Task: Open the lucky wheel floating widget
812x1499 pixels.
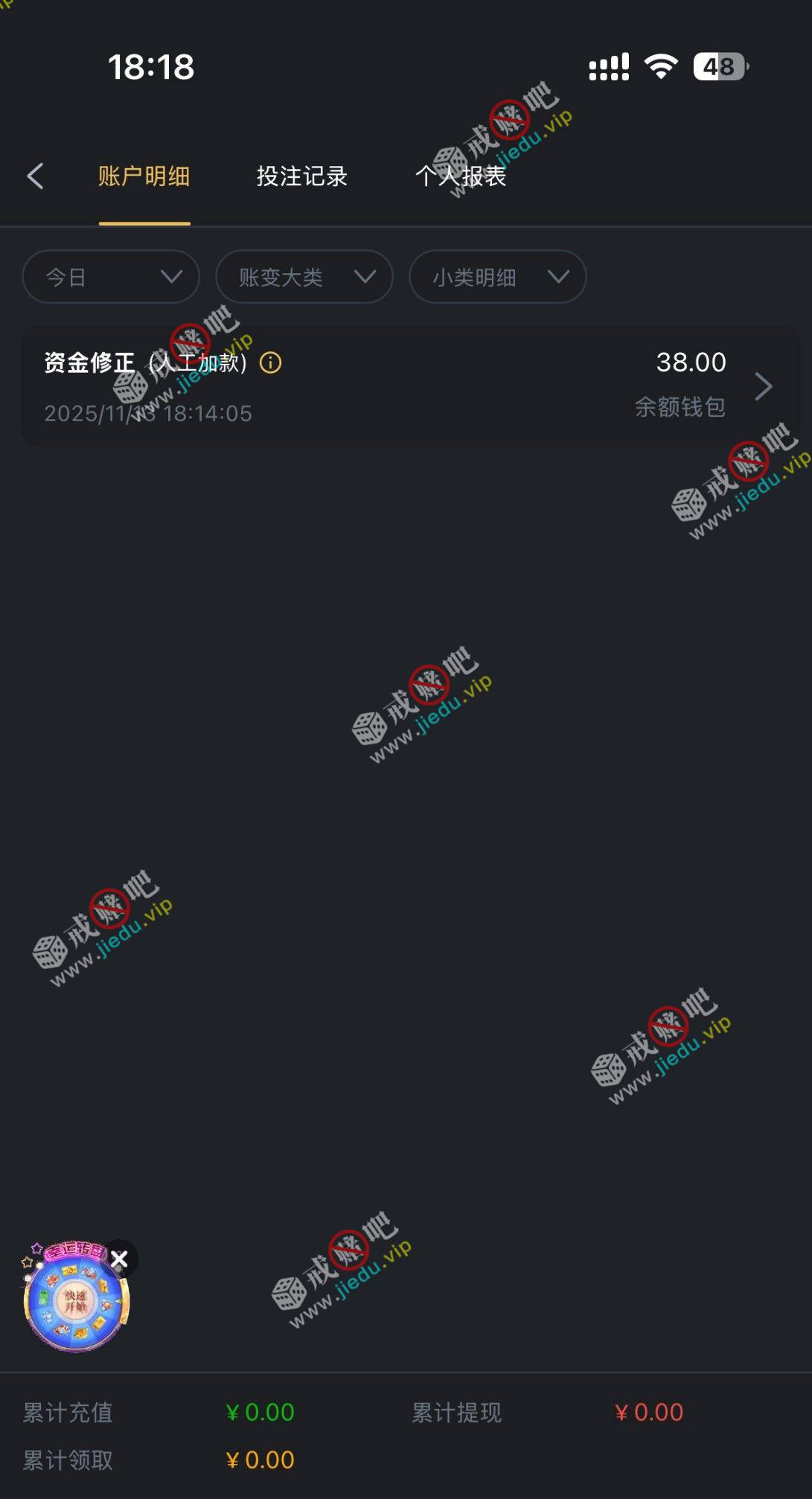Action: point(74,1303)
